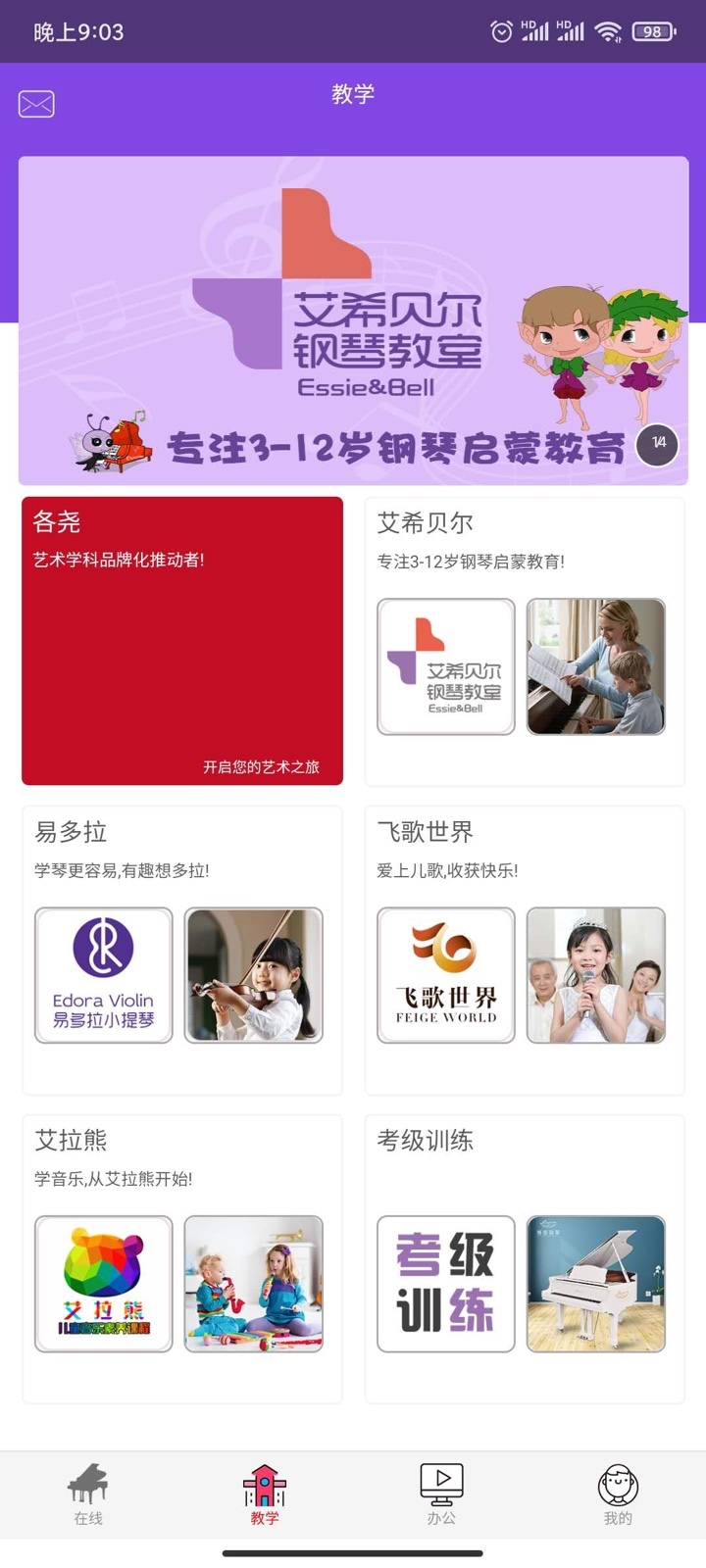Go to the 我的 tab
This screenshot has width=706, height=1568.
[x=618, y=1494]
